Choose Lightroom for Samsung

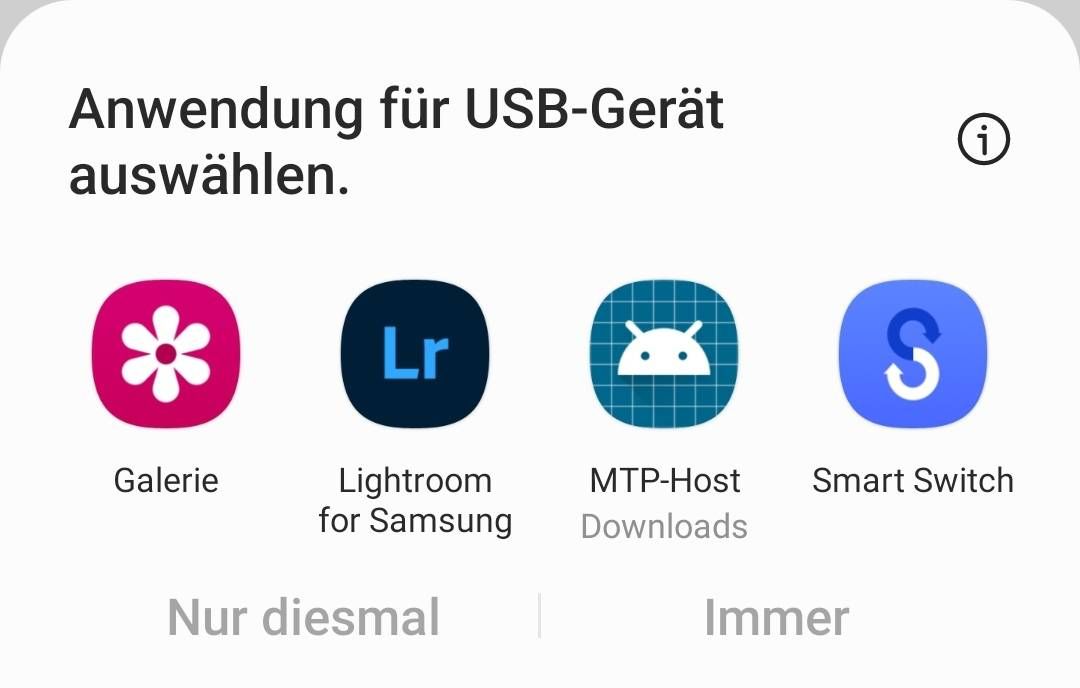pos(415,355)
